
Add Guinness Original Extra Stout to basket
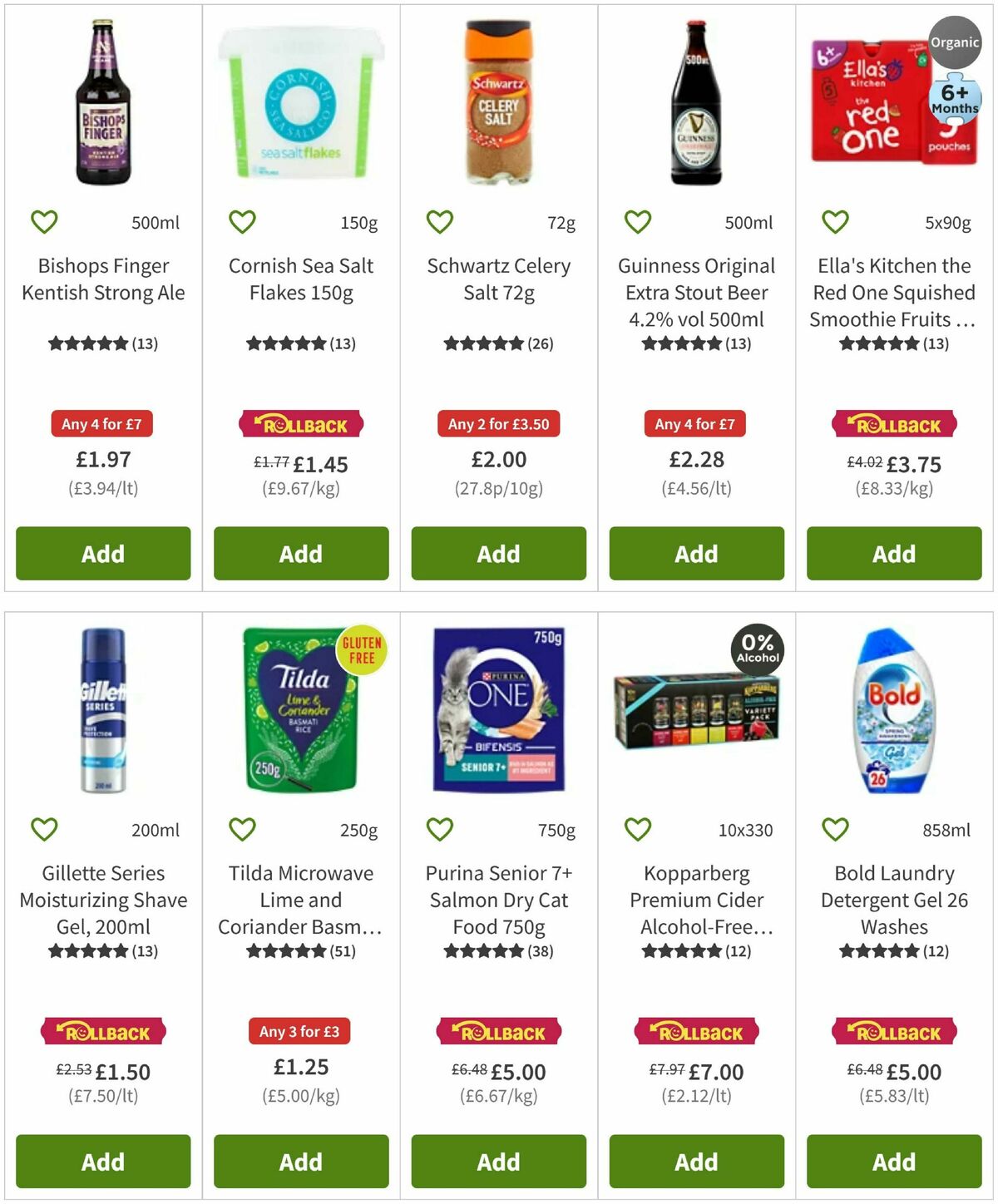pos(695,554)
